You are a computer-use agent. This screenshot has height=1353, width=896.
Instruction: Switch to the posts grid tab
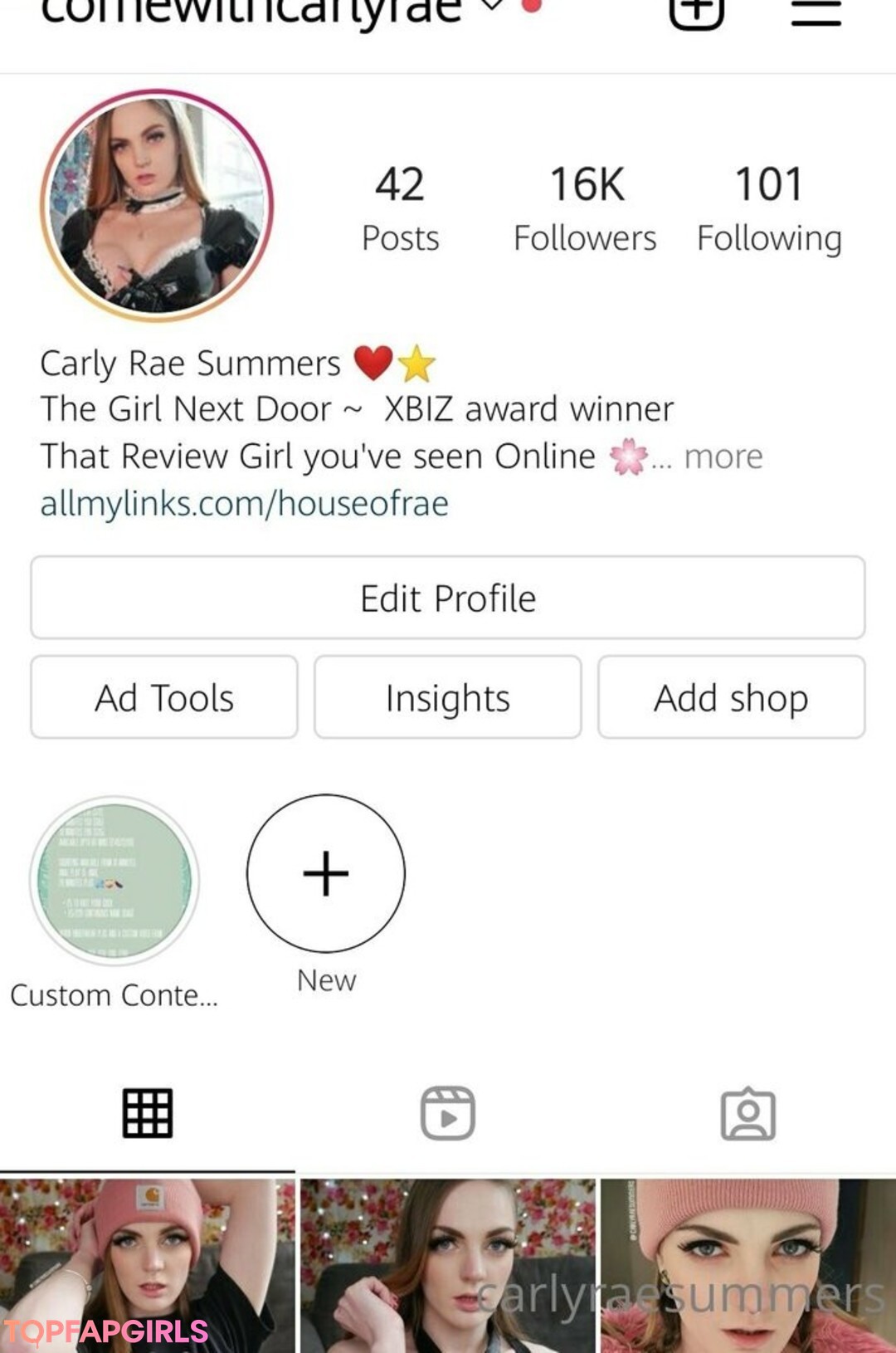148,1113
